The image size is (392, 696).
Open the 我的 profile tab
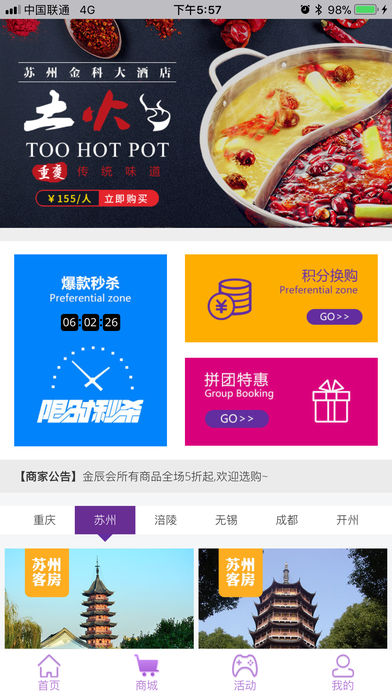[343, 673]
